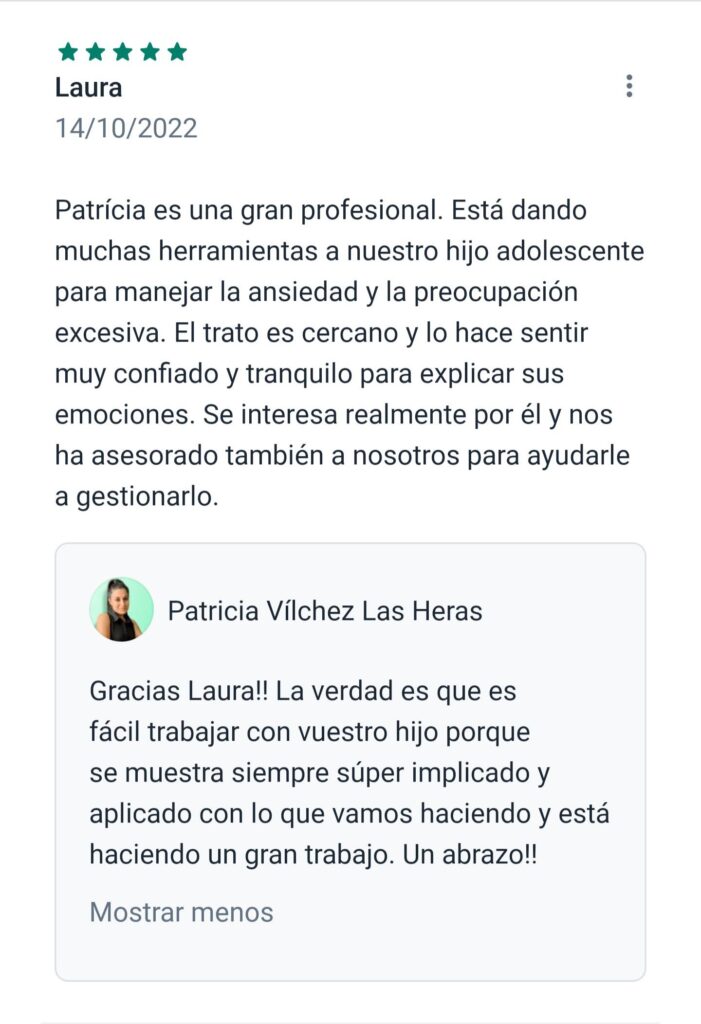The height and width of the screenshot is (1024, 701).
Task: Collapse reply with Mostrar menos
Action: (x=181, y=912)
